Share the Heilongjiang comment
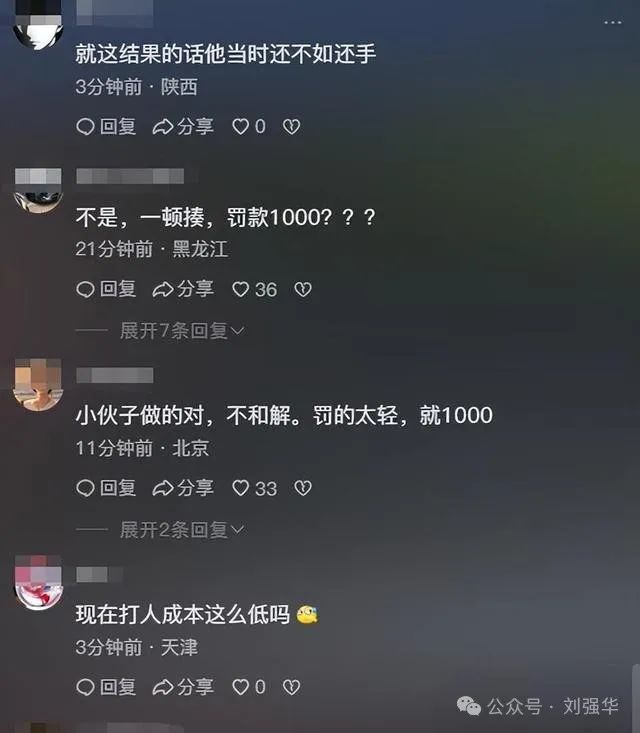This screenshot has height=733, width=640. pos(182,289)
